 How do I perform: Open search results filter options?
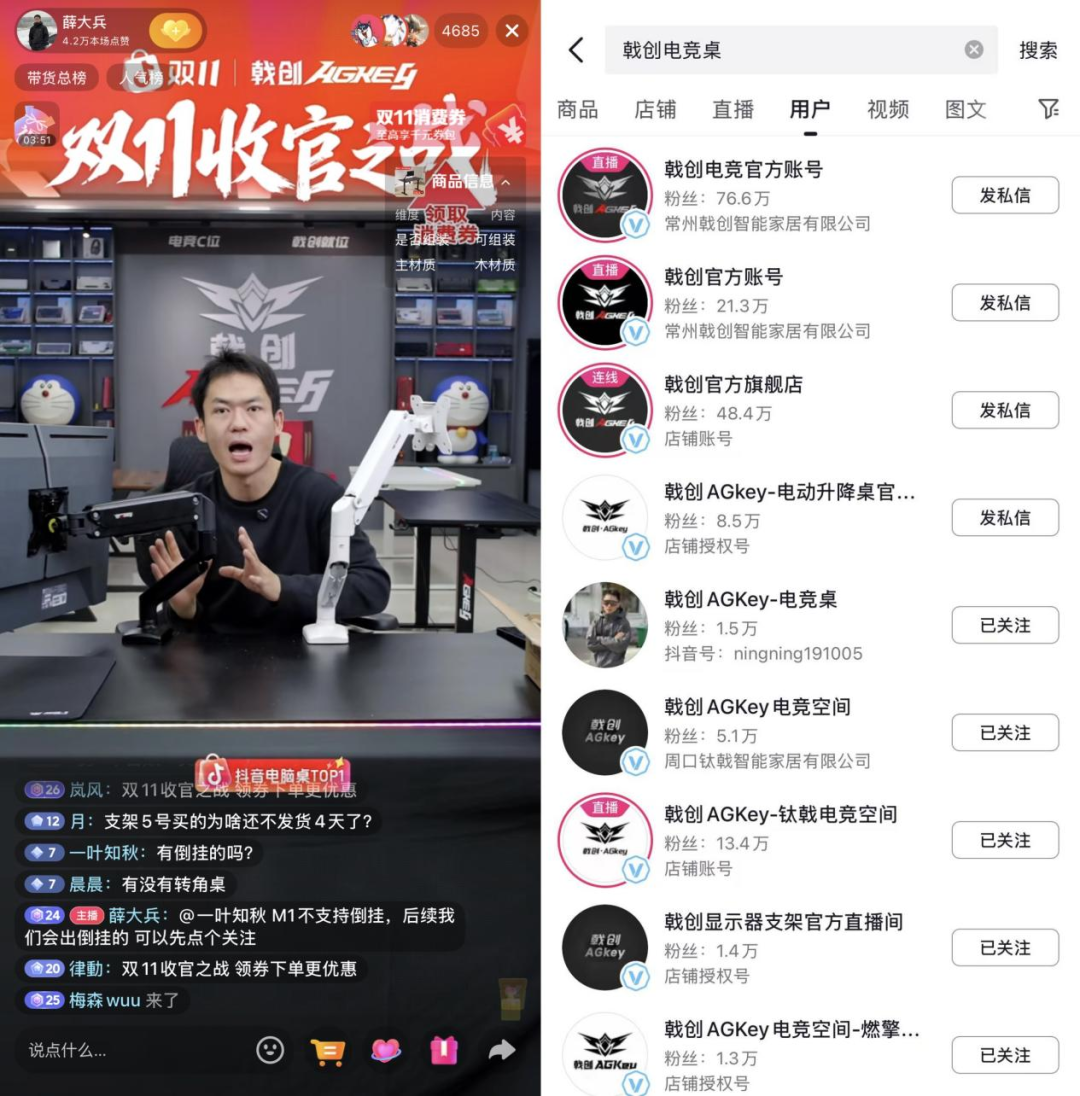1050,110
